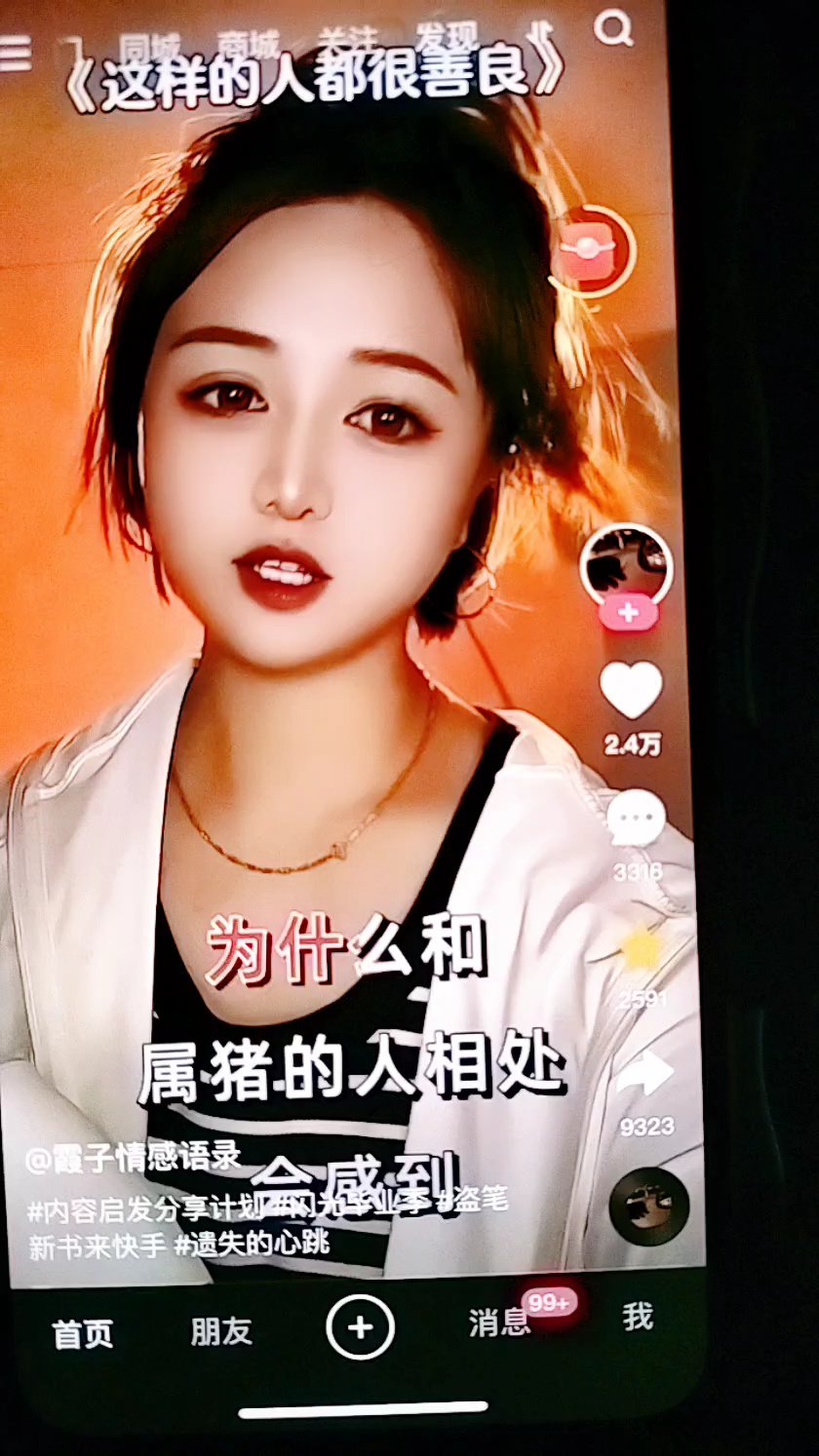Screen dimensions: 819x1456
Task: Open the 消息 messages tab
Action: 499,1322
